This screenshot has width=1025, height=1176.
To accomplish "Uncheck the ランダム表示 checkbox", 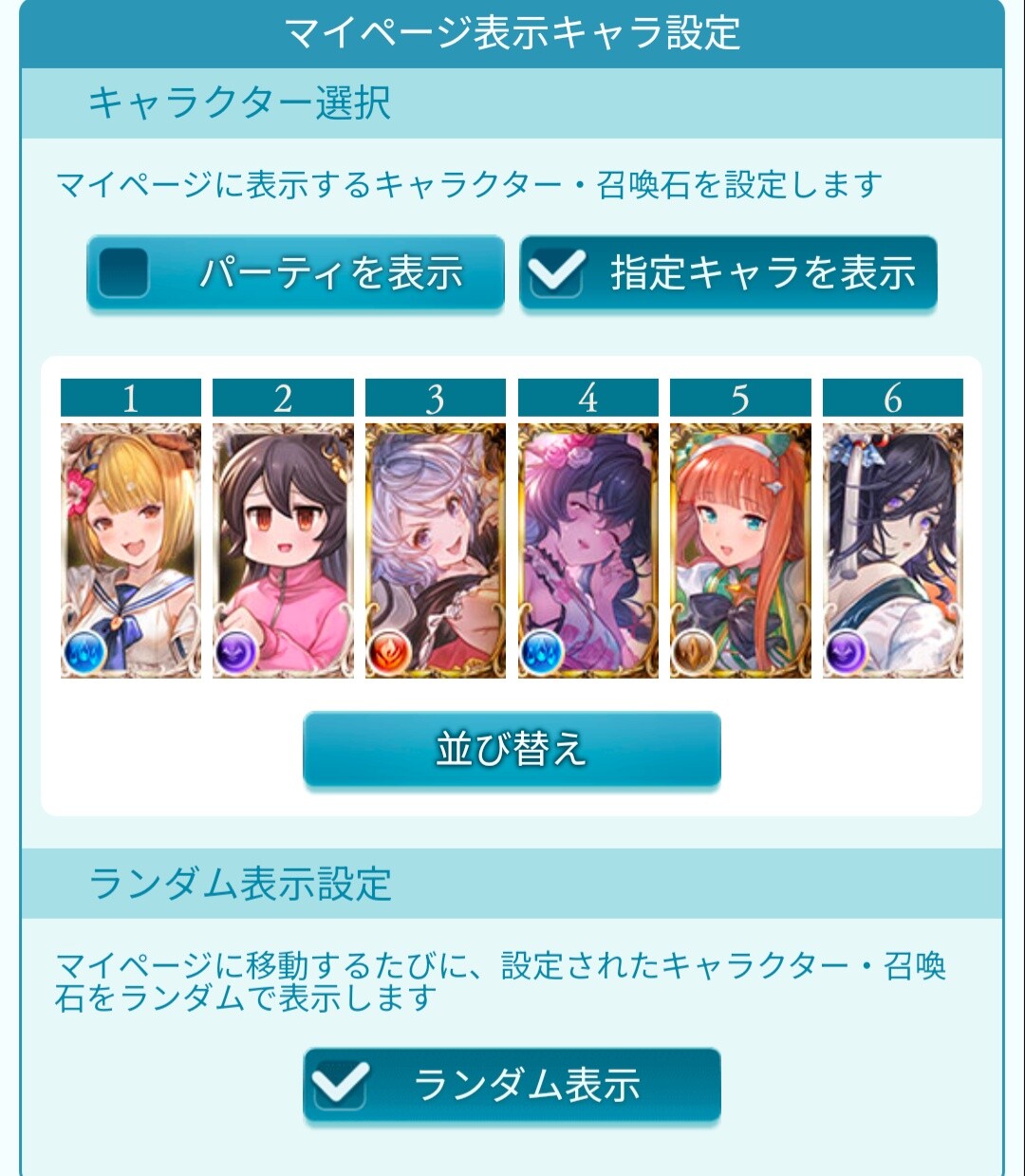I will point(512,1085).
